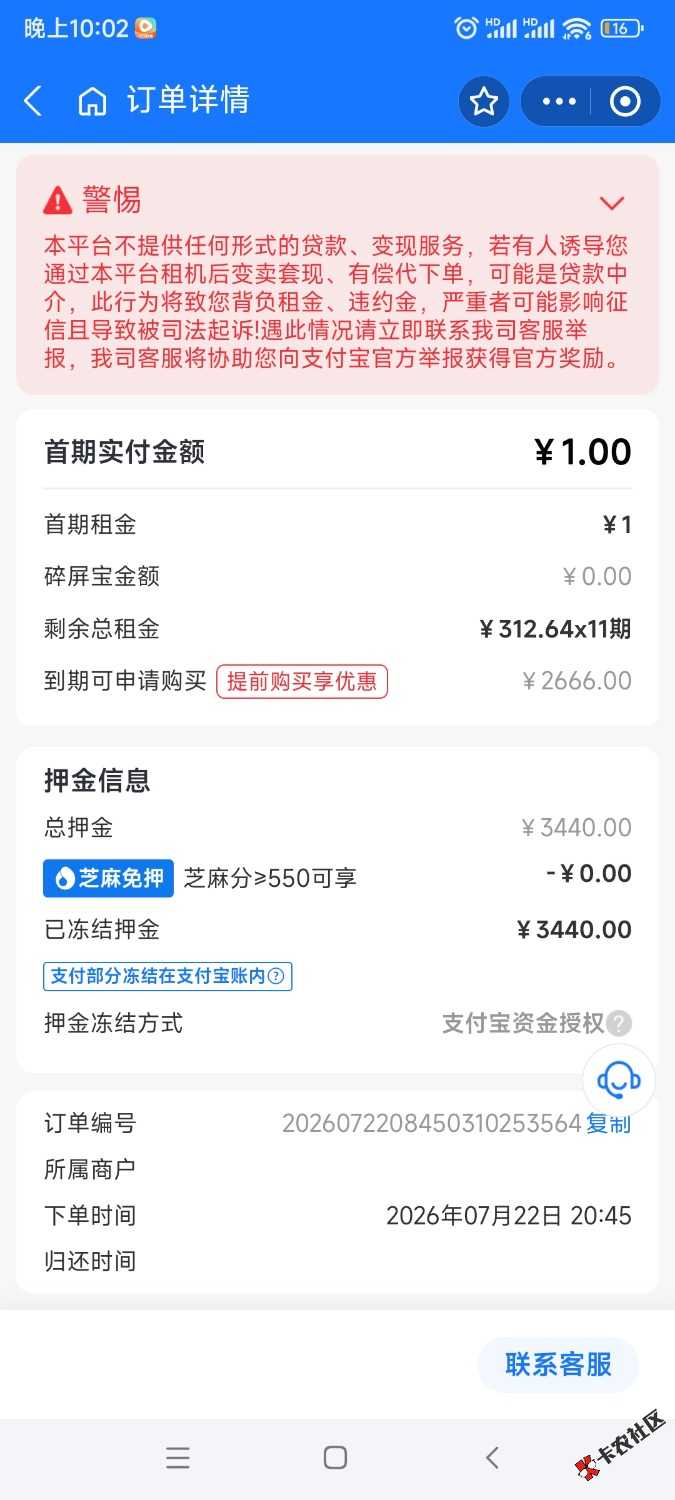Close the mini program via circle icon
This screenshot has width=675, height=1500.
click(625, 101)
